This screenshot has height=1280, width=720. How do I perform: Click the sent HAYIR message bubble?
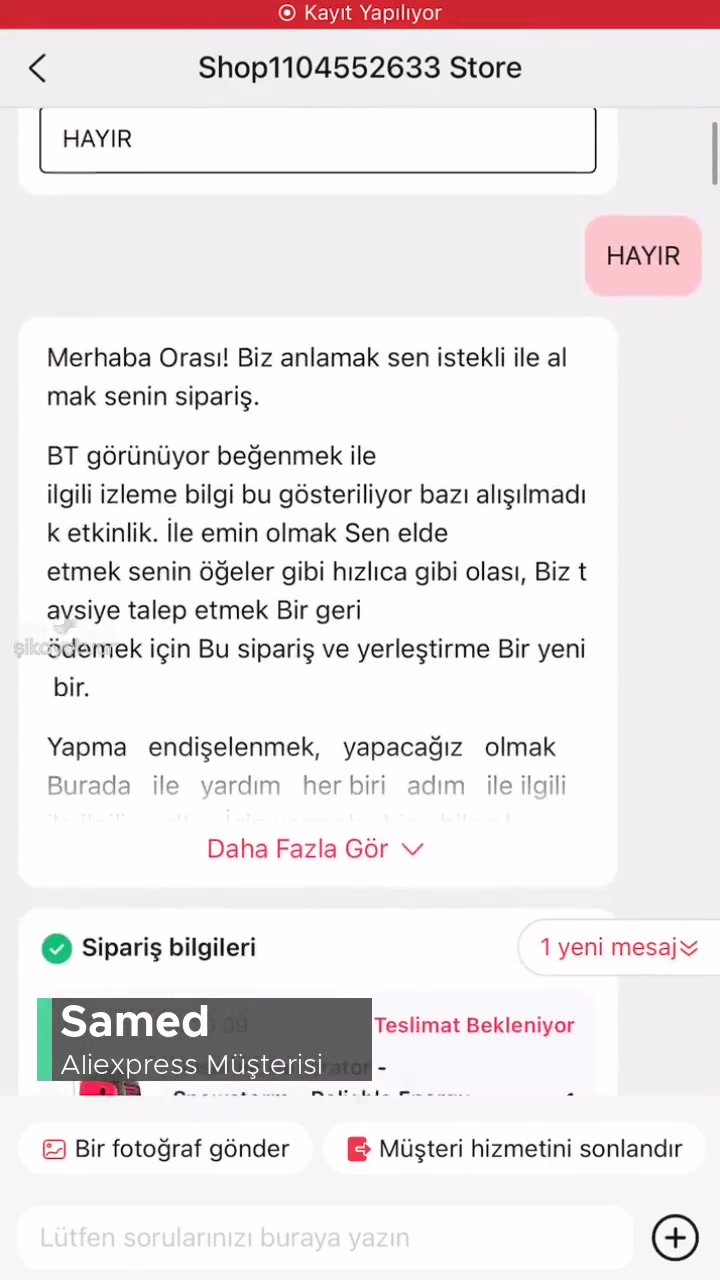(643, 255)
